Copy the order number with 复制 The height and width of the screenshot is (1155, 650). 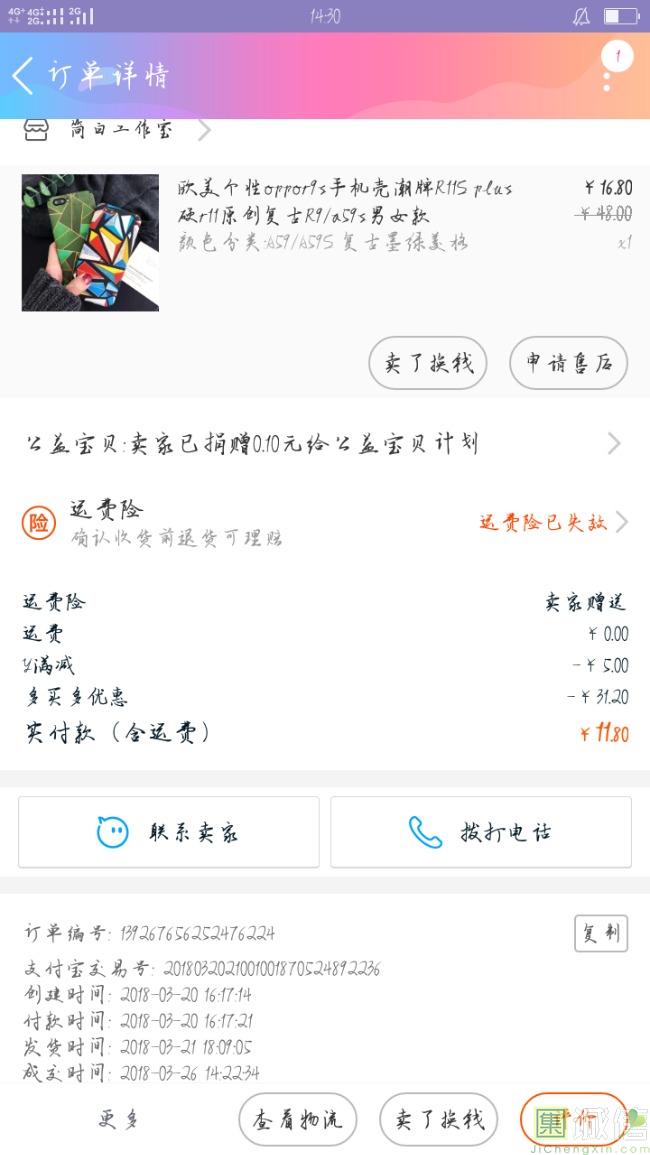(x=601, y=933)
